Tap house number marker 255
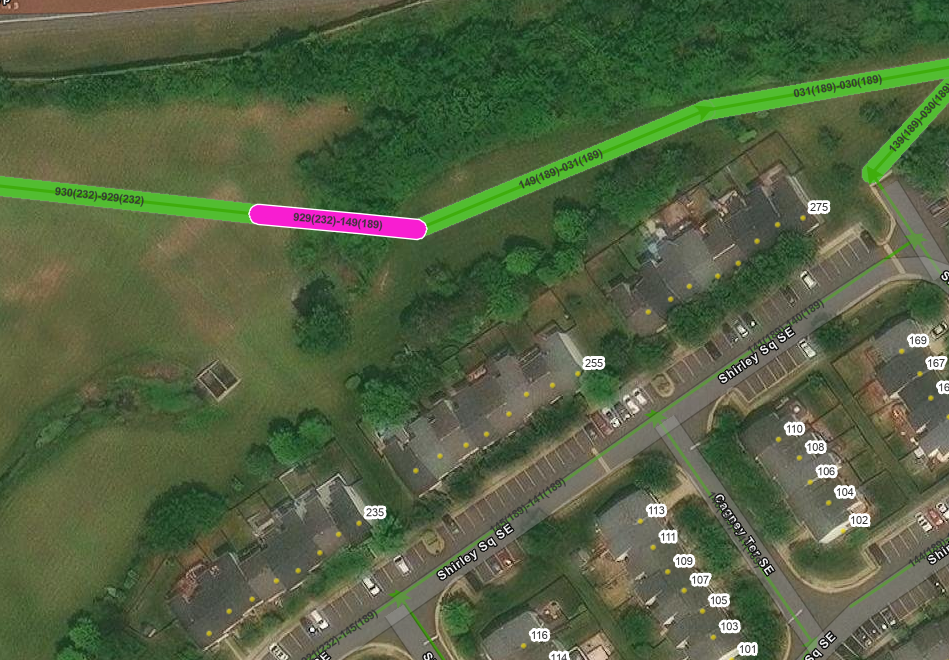 point(594,363)
